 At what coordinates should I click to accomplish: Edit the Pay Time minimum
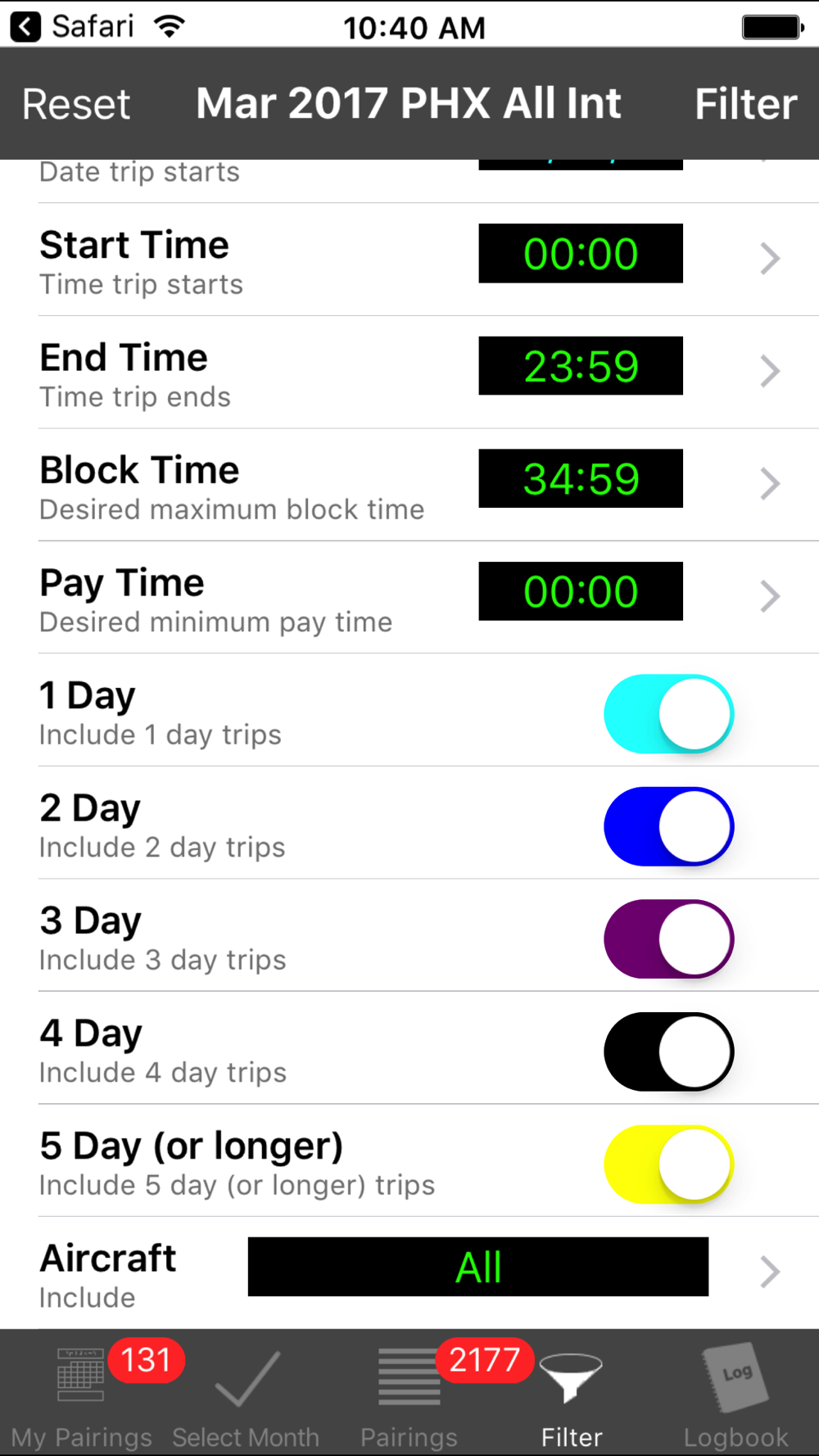click(x=409, y=598)
